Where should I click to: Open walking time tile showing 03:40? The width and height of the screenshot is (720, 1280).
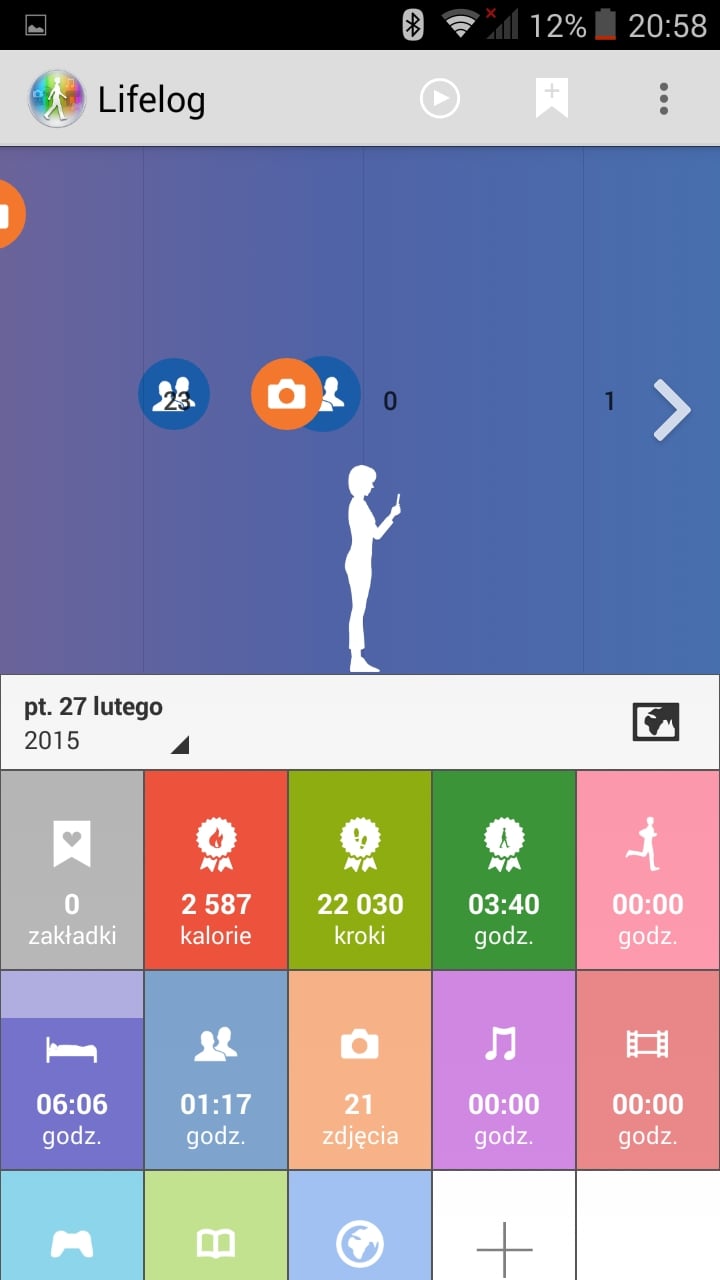pyautogui.click(x=504, y=869)
